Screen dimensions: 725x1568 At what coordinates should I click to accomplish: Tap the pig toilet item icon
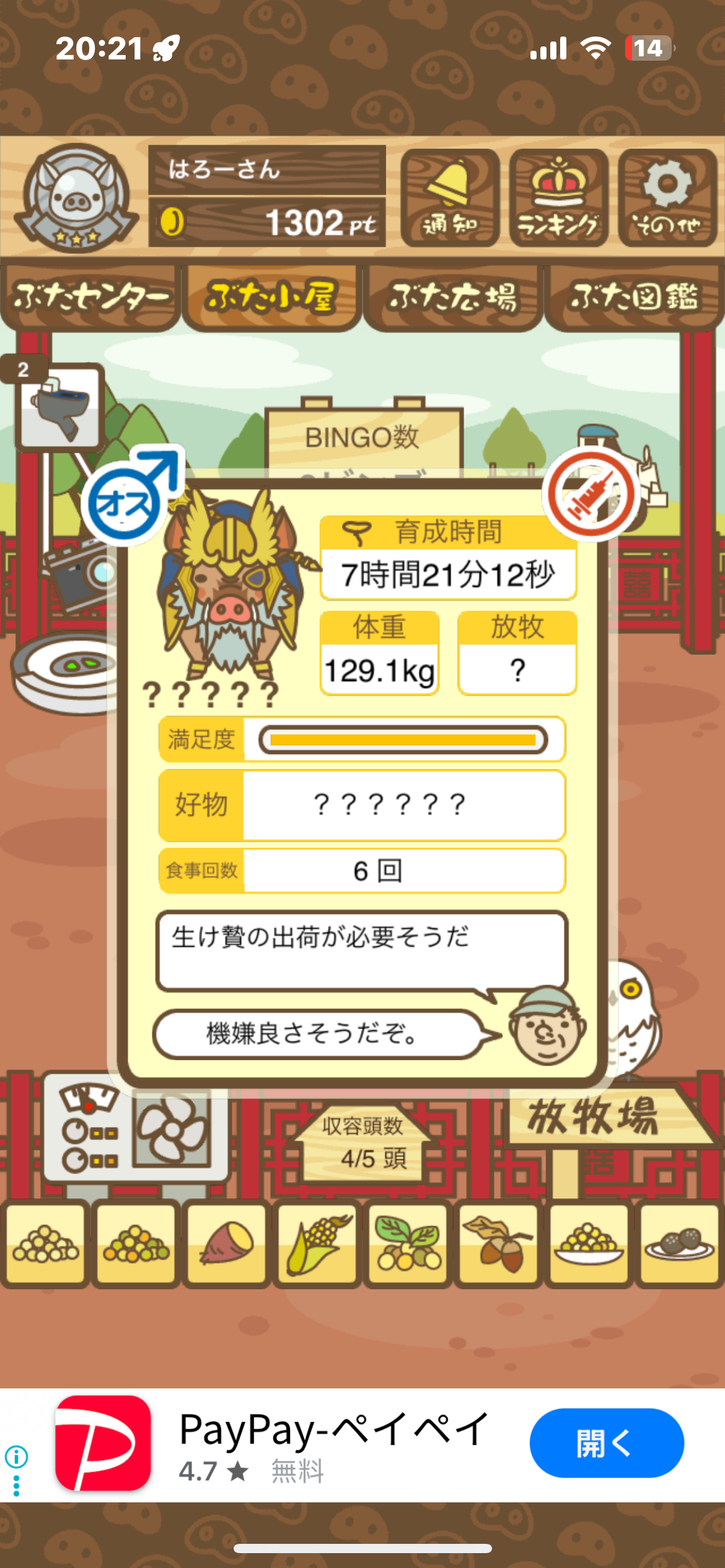60,407
